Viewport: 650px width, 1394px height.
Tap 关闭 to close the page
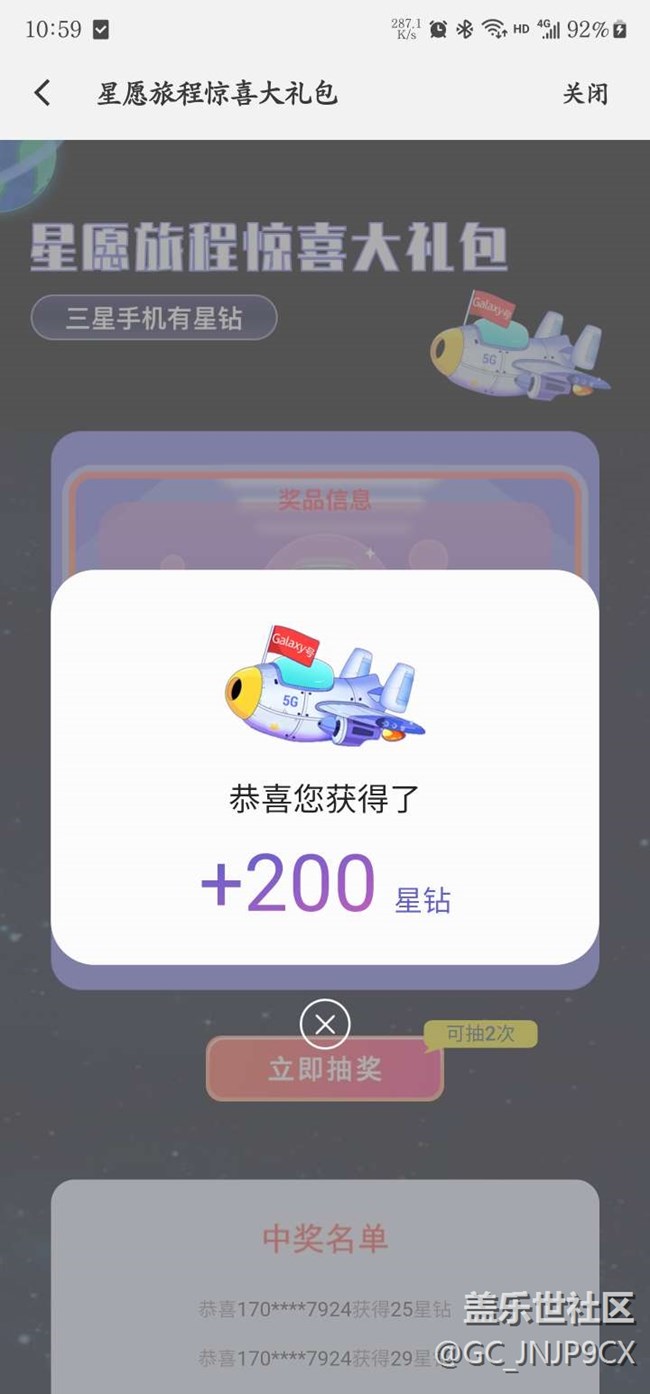coord(585,94)
